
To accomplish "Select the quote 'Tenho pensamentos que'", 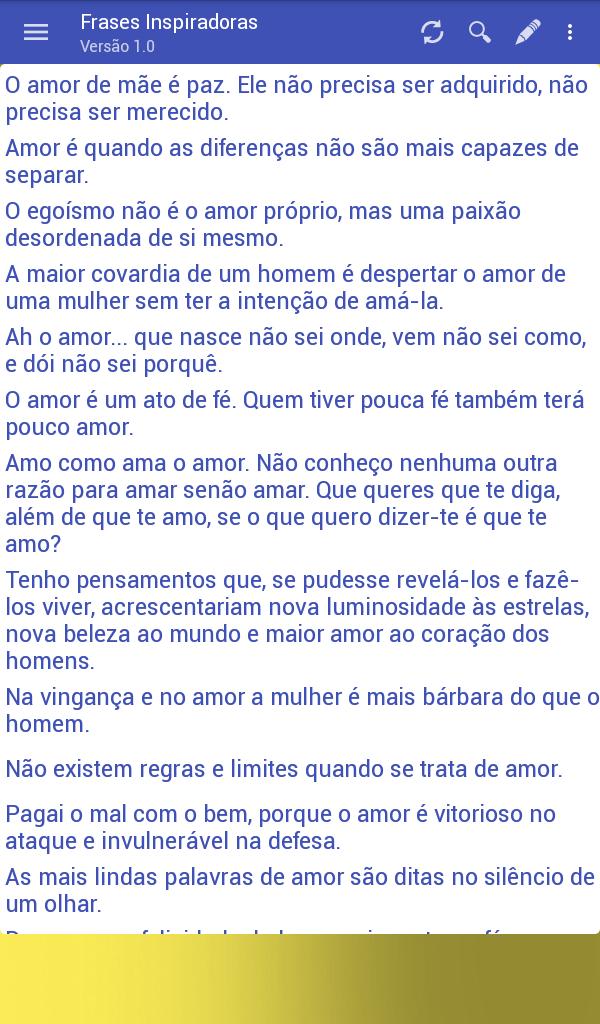I will click(x=292, y=621).
